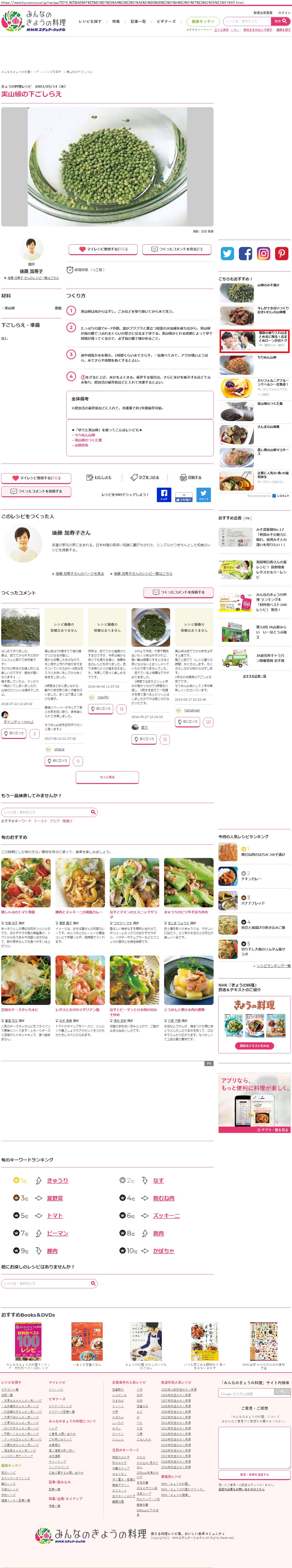Open the Pinterest icon in the sidebar
The height and width of the screenshot is (1568, 292).
tap(281, 253)
